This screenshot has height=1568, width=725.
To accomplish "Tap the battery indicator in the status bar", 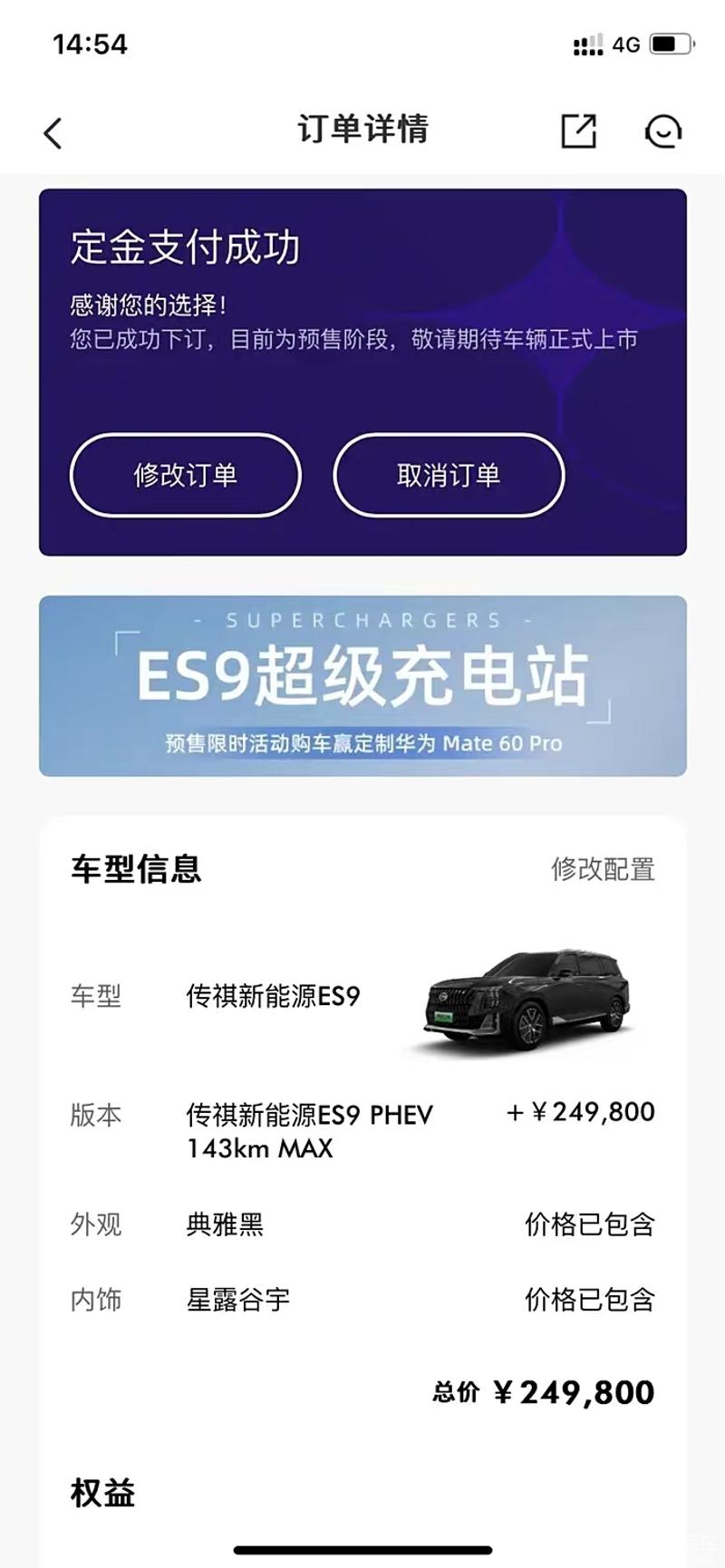I will coord(671,43).
